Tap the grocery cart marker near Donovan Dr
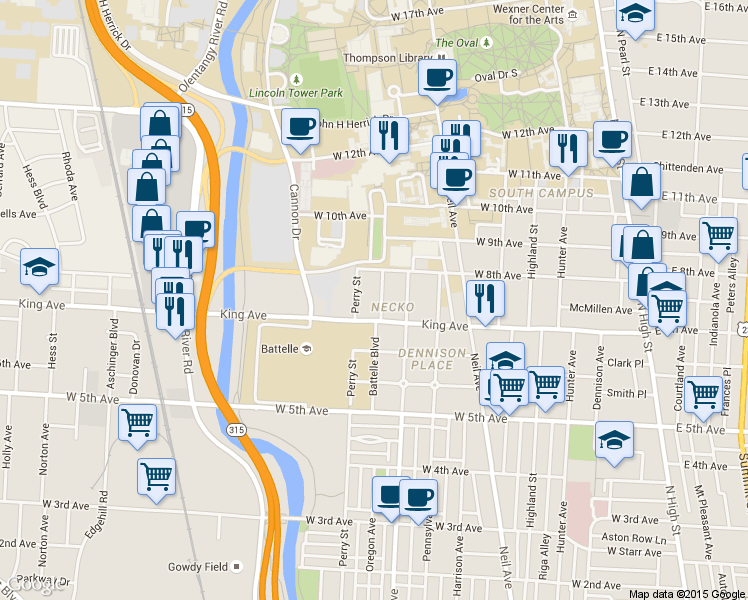This screenshot has height=600, width=748. tap(137, 420)
